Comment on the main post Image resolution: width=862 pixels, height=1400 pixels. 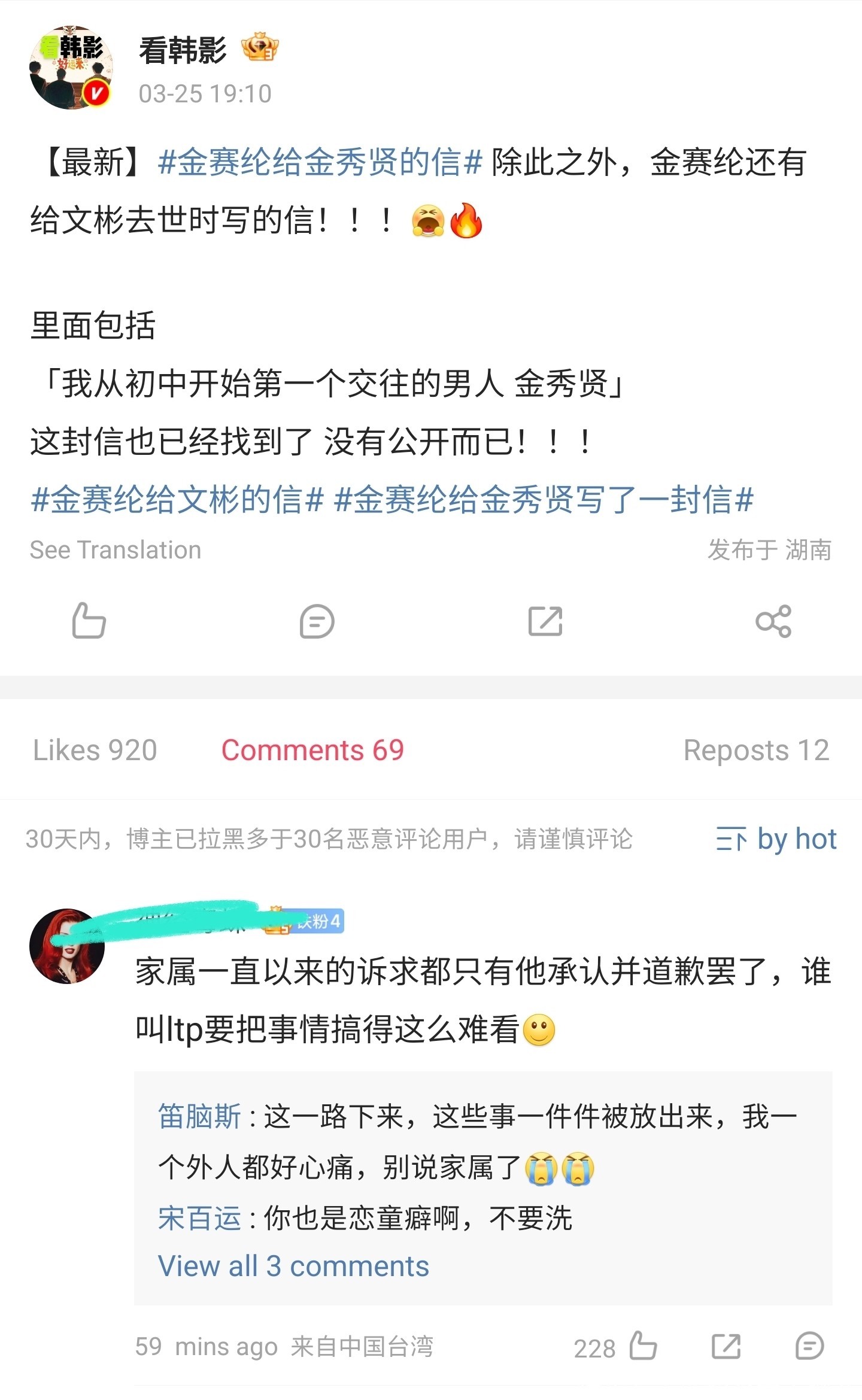click(x=317, y=621)
